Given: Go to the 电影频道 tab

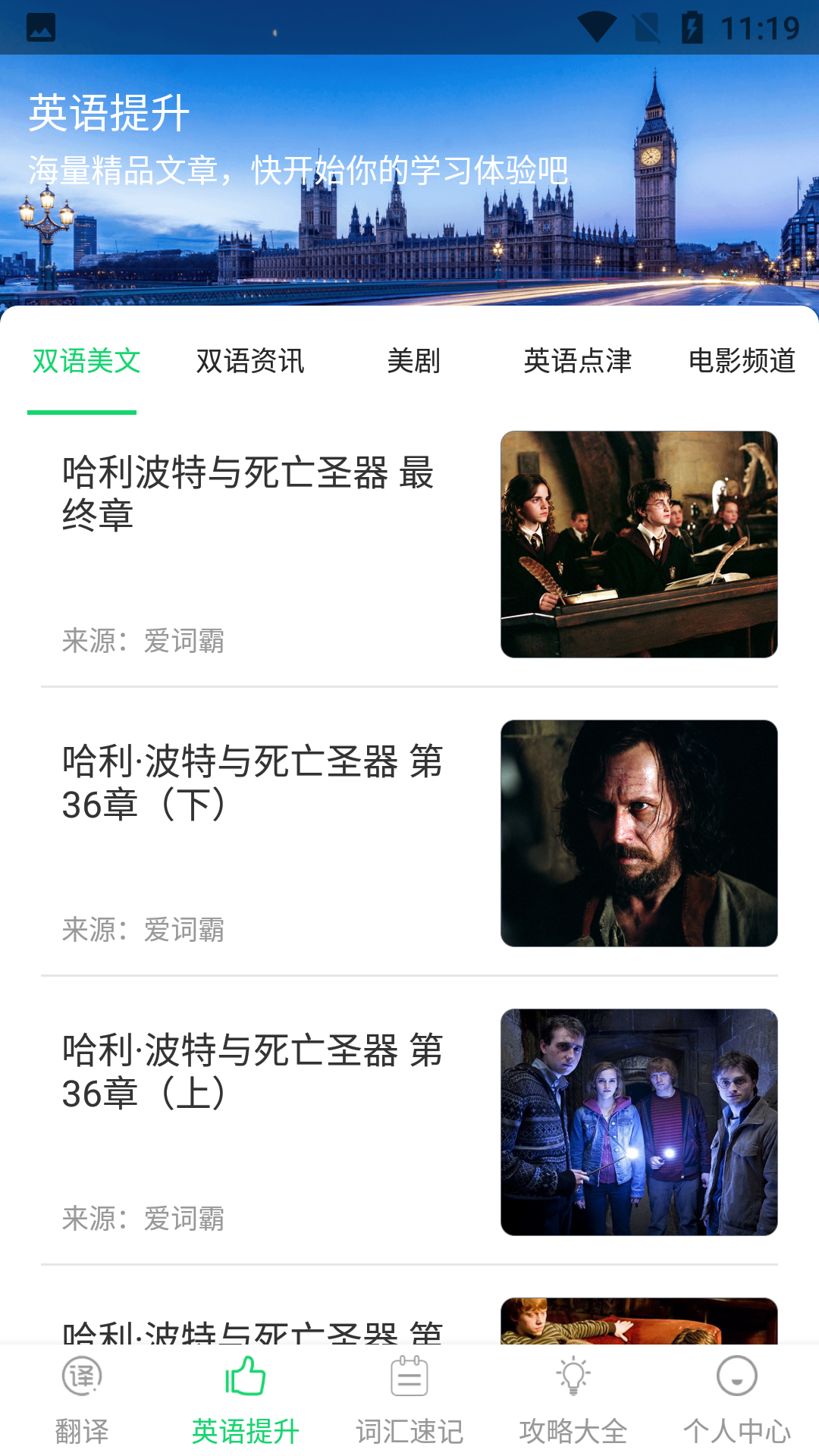Looking at the screenshot, I should click(x=741, y=362).
